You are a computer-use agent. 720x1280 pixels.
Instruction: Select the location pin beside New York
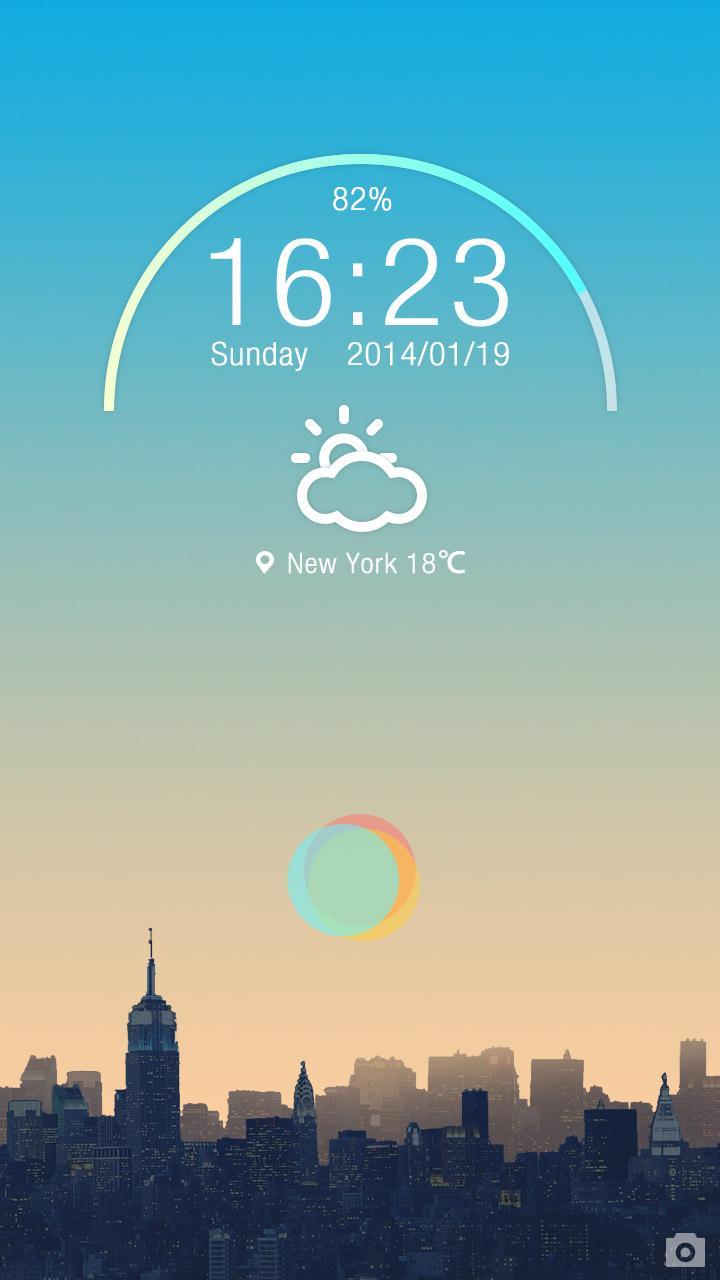[264, 563]
